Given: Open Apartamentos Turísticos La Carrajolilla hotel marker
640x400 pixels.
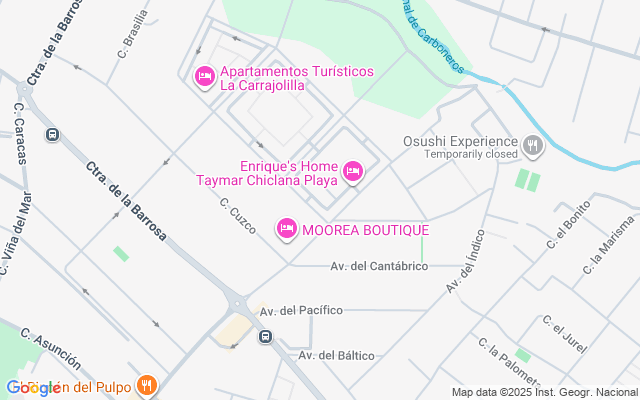Looking at the screenshot, I should (205, 77).
